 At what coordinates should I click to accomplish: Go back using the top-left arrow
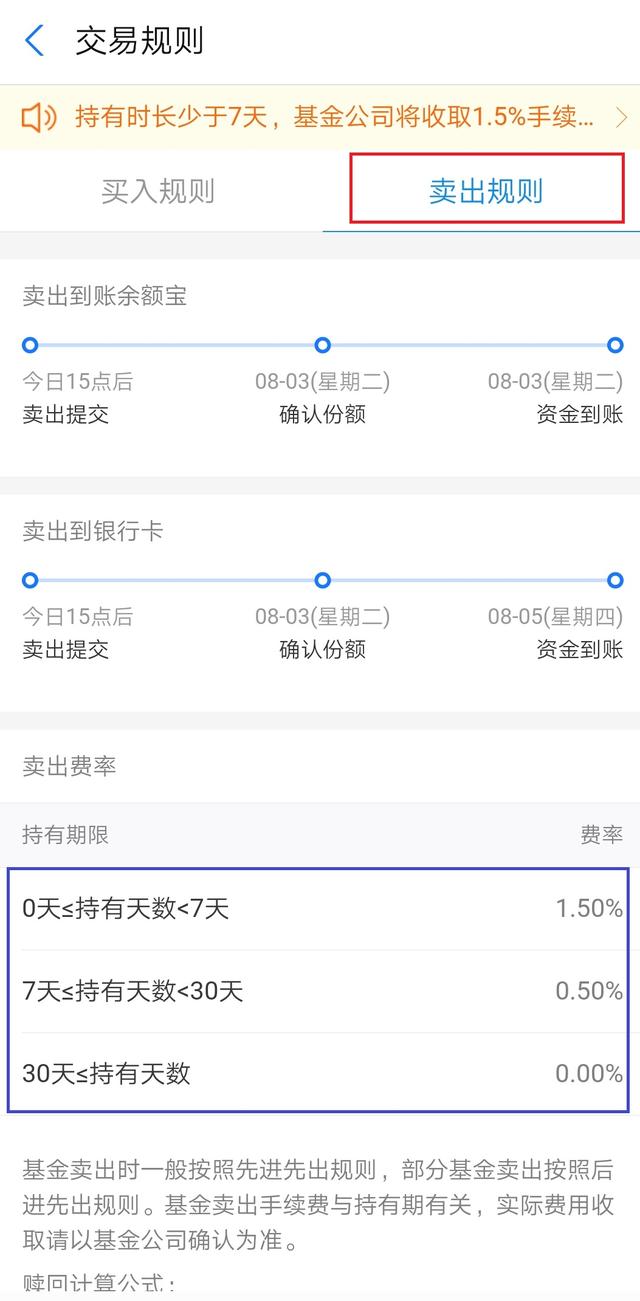(x=35, y=41)
